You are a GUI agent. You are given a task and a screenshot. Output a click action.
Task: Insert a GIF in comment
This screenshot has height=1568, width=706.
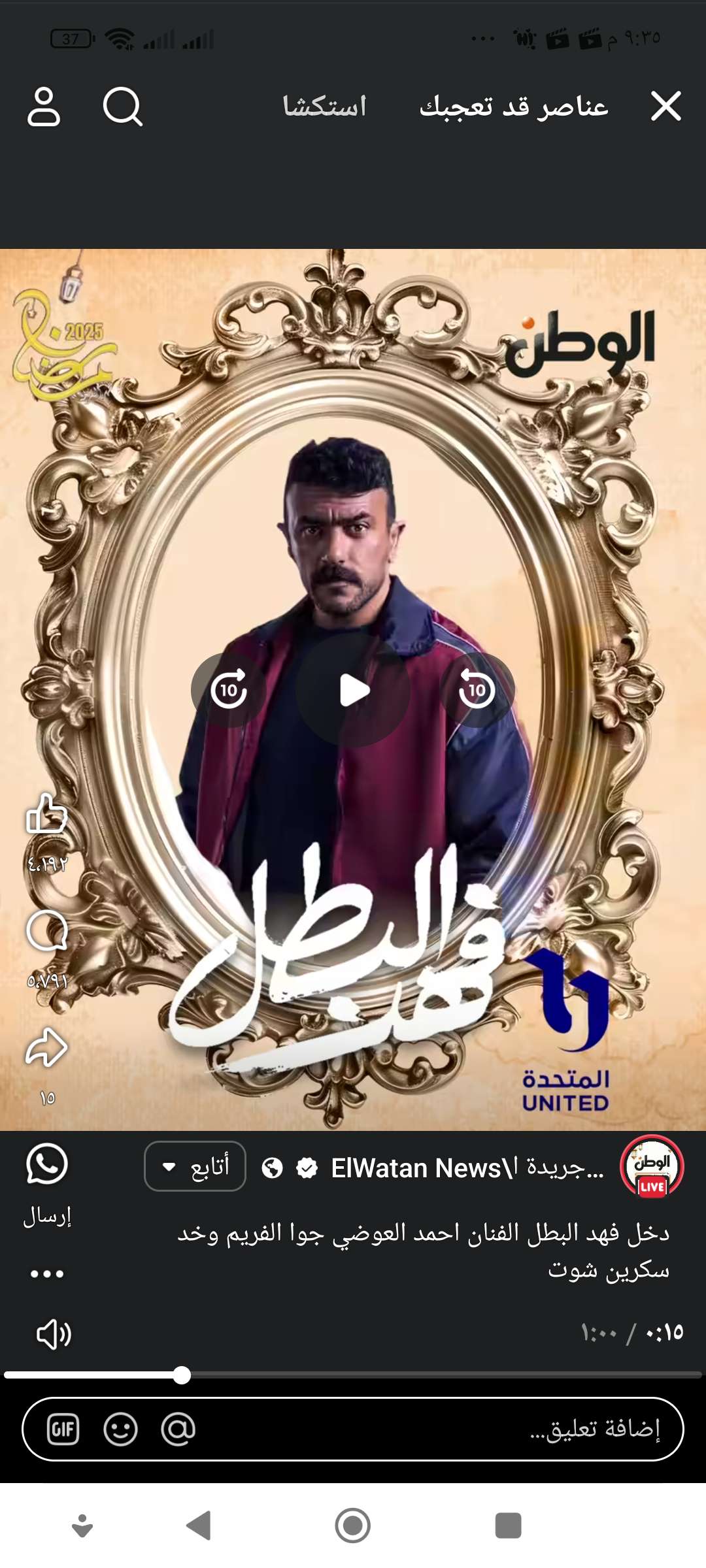(63, 1429)
